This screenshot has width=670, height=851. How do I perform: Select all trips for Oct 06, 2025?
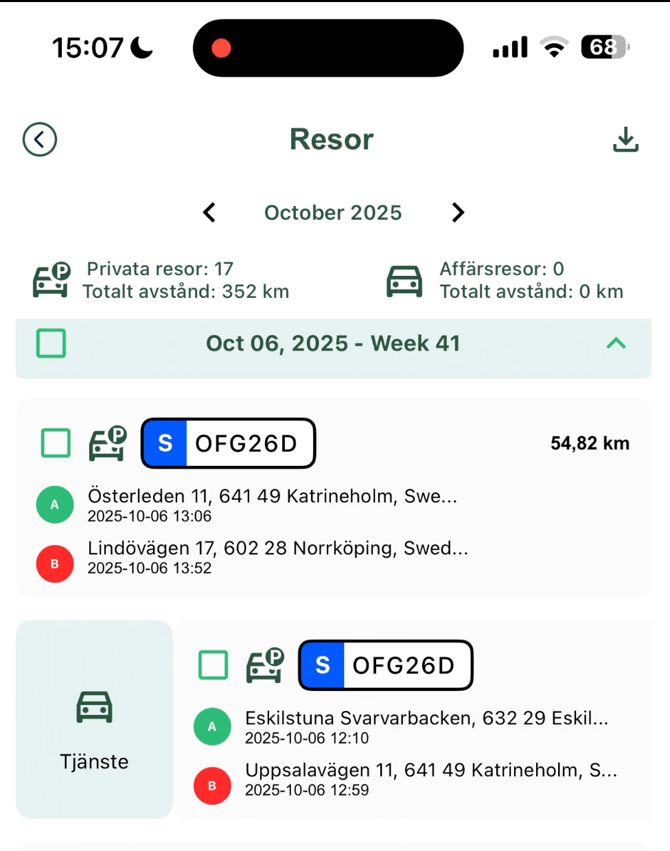pyautogui.click(x=51, y=344)
